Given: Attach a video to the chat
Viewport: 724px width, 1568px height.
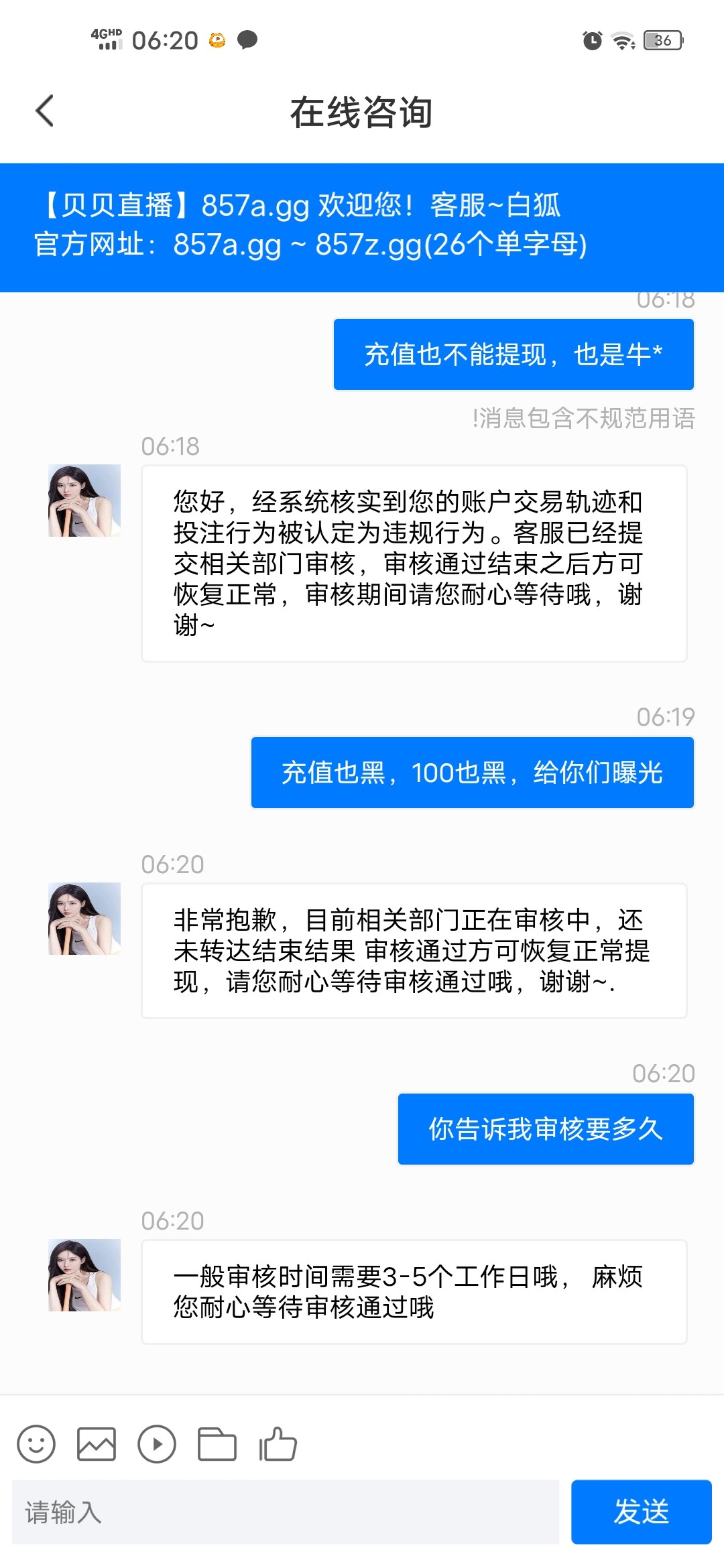Looking at the screenshot, I should pyautogui.click(x=157, y=1444).
